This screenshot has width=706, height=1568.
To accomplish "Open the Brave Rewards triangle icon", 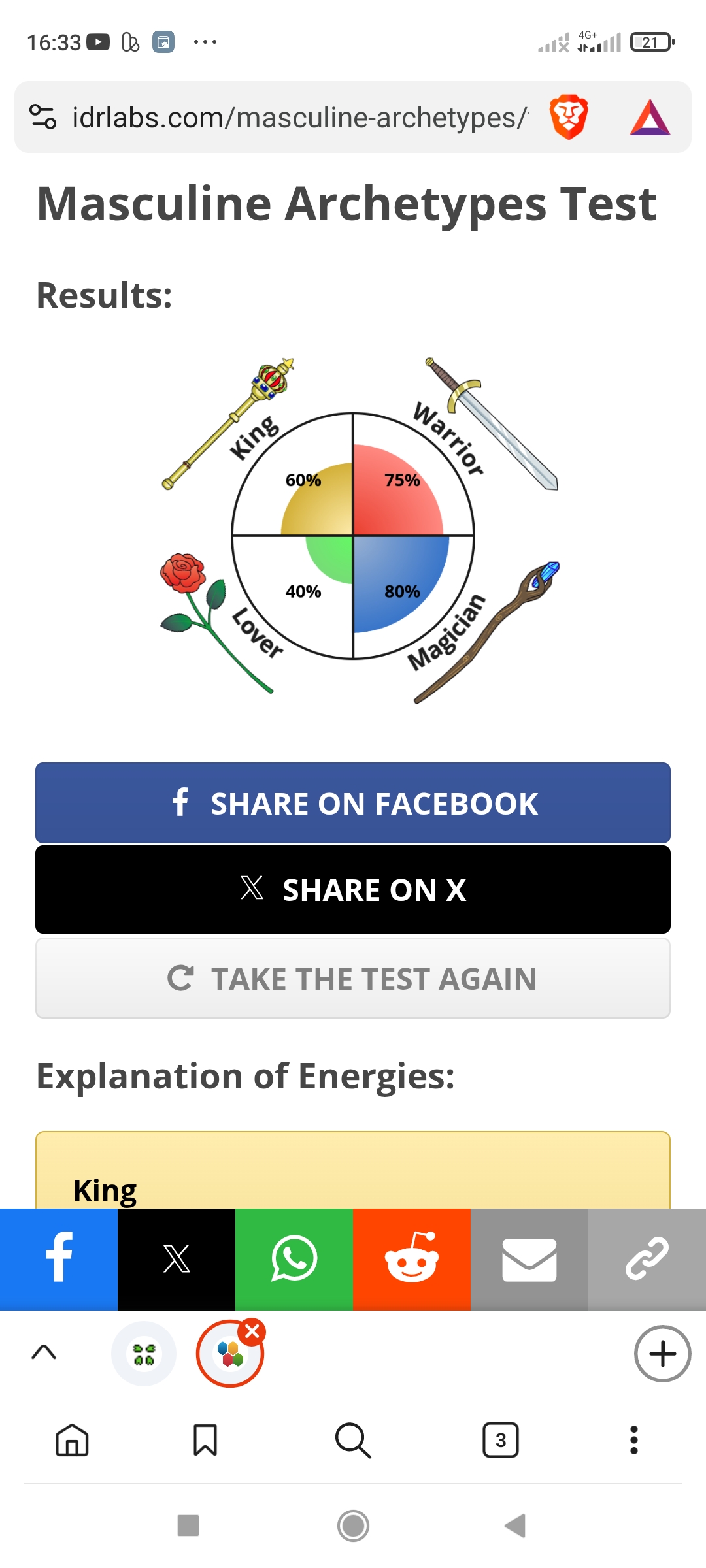I will [x=650, y=118].
